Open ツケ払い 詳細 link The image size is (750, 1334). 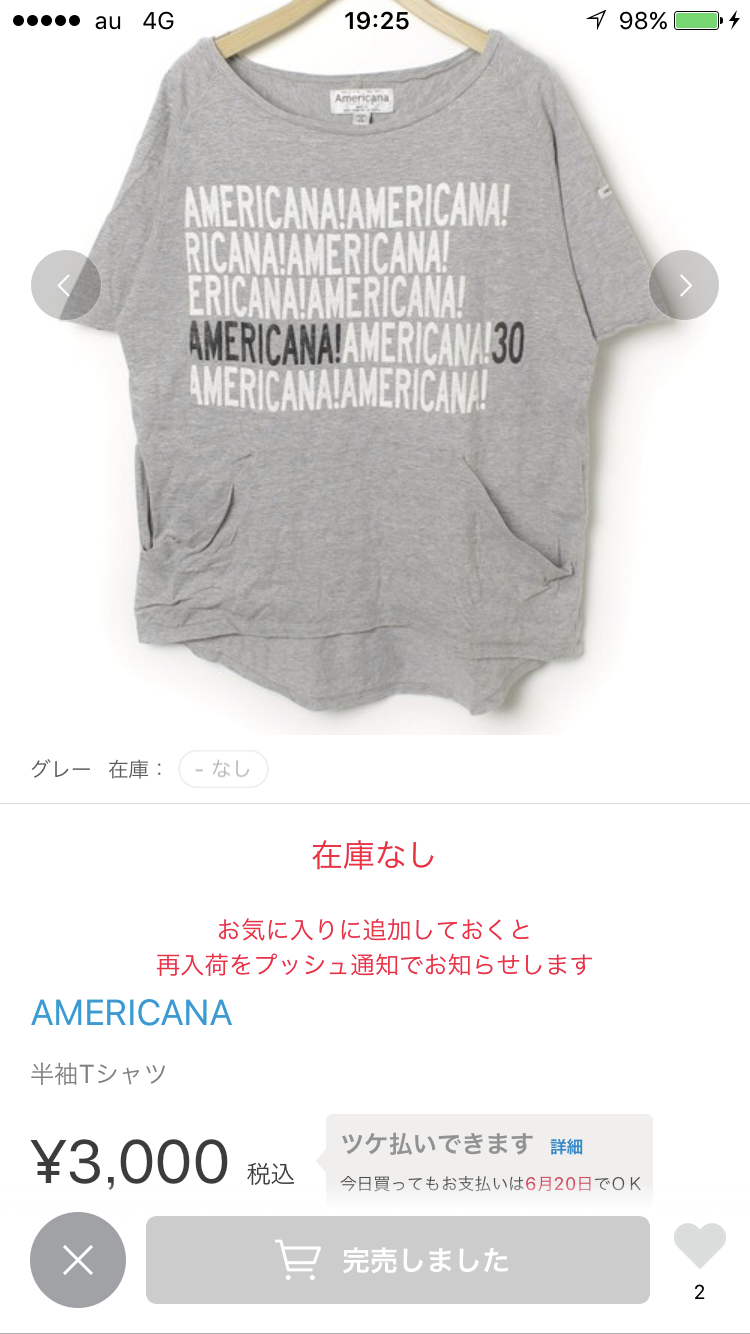pyautogui.click(x=566, y=1147)
